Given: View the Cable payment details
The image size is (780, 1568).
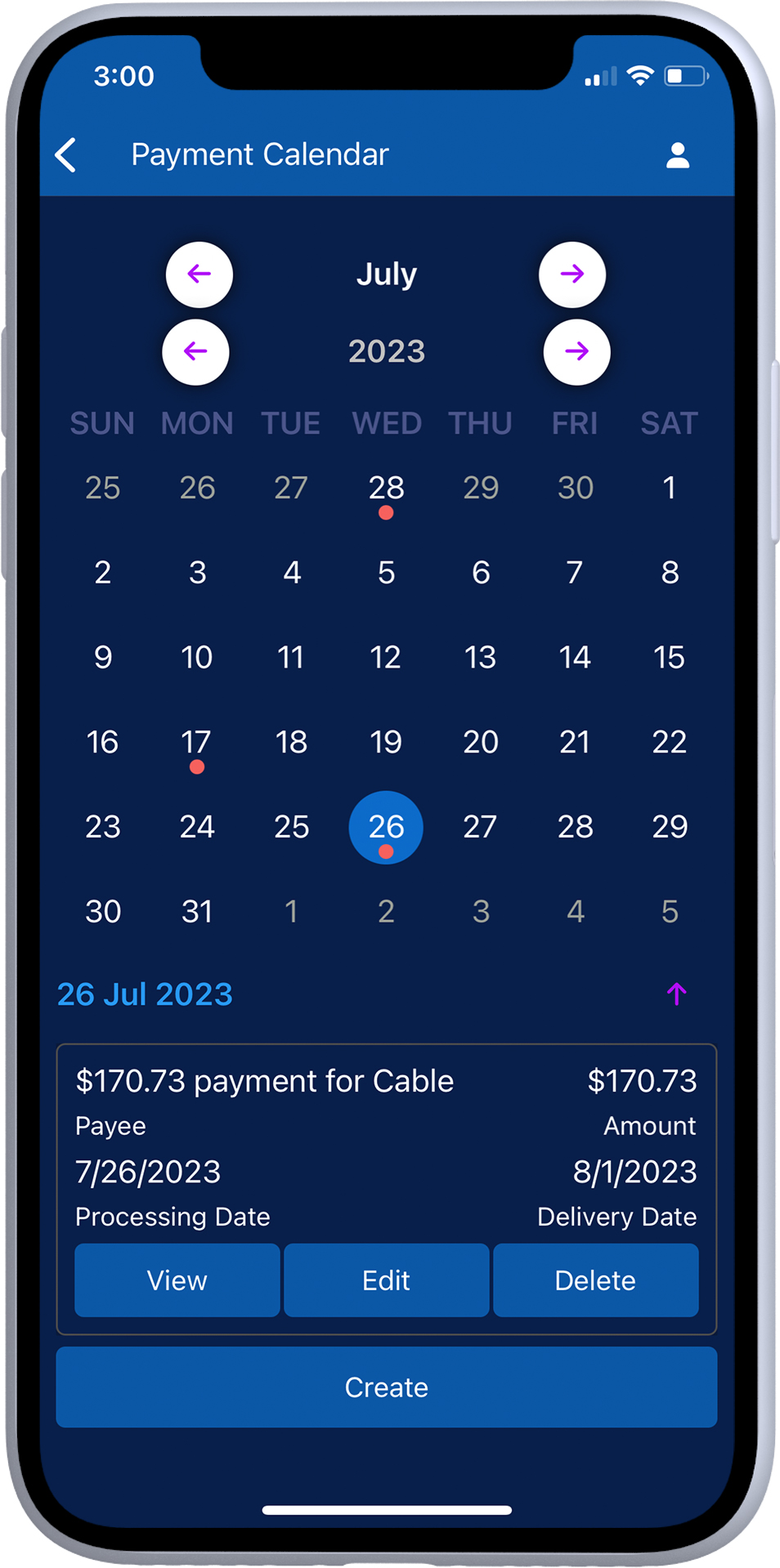Looking at the screenshot, I should tap(177, 1280).
